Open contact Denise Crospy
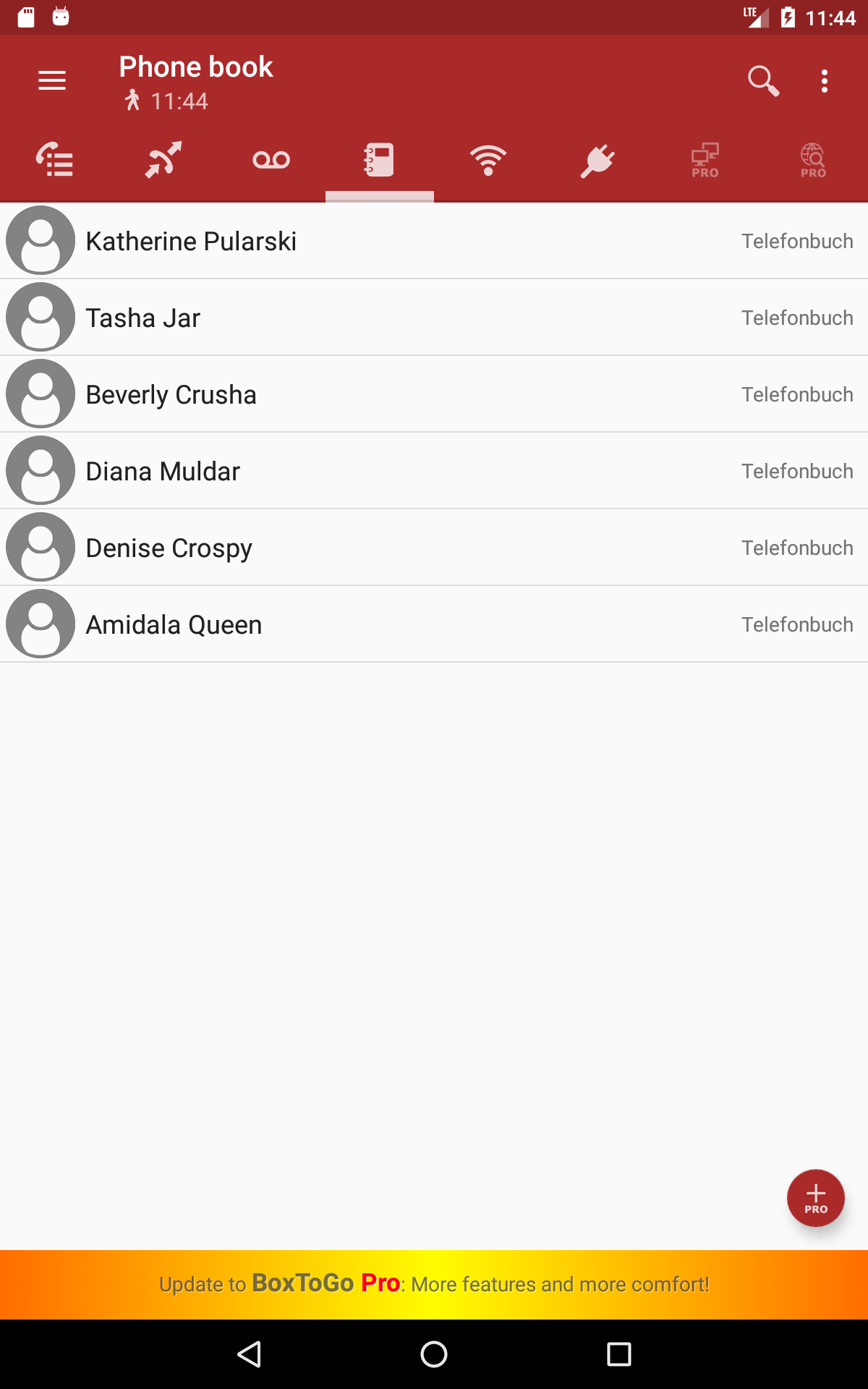868x1389 pixels. pos(434,548)
